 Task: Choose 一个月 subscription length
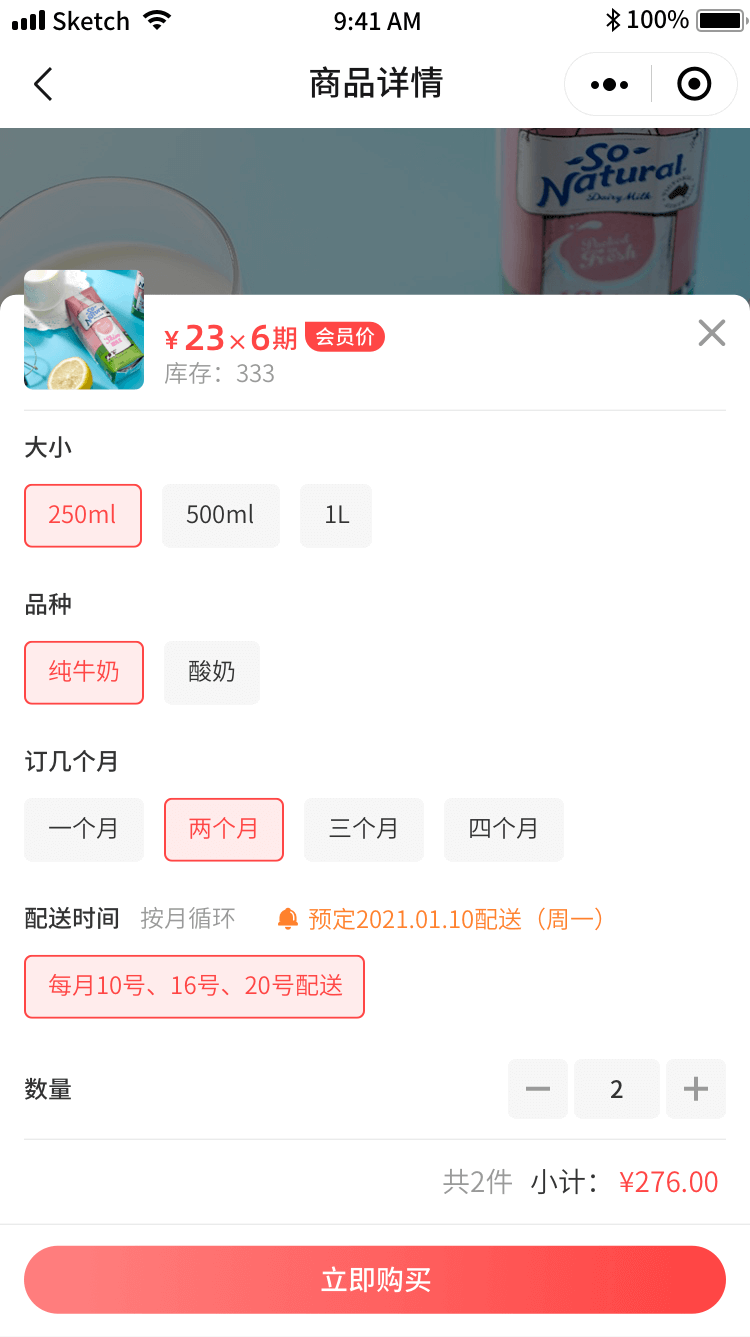(x=84, y=829)
